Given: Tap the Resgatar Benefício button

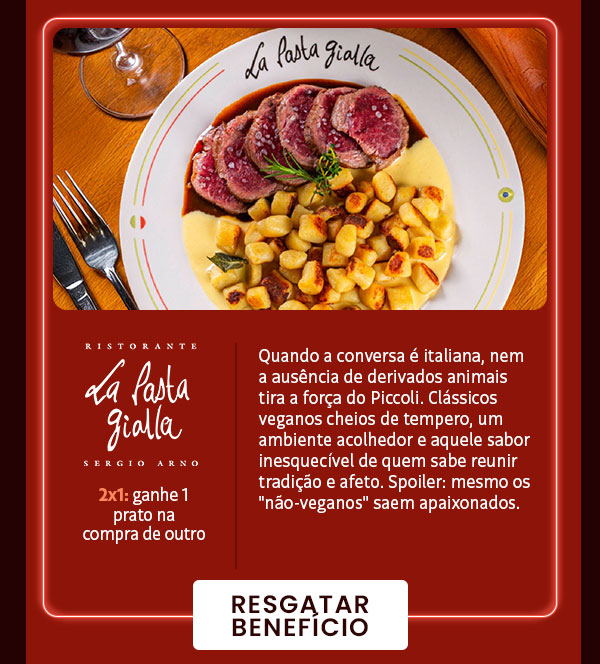Looking at the screenshot, I should coord(300,615).
